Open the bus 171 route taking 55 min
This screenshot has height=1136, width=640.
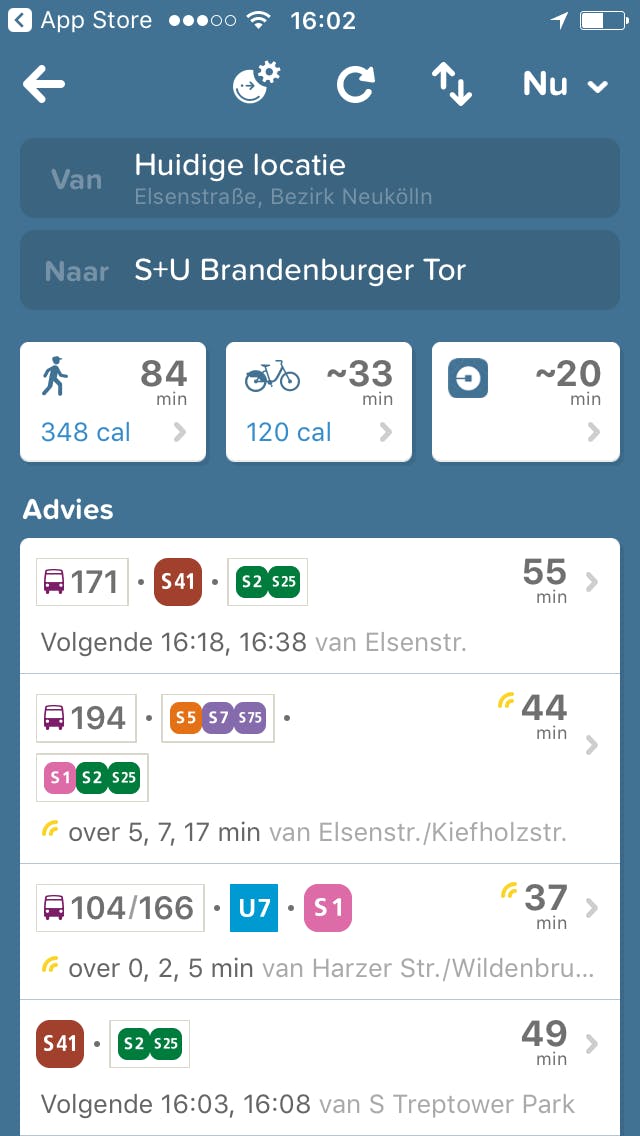click(320, 606)
